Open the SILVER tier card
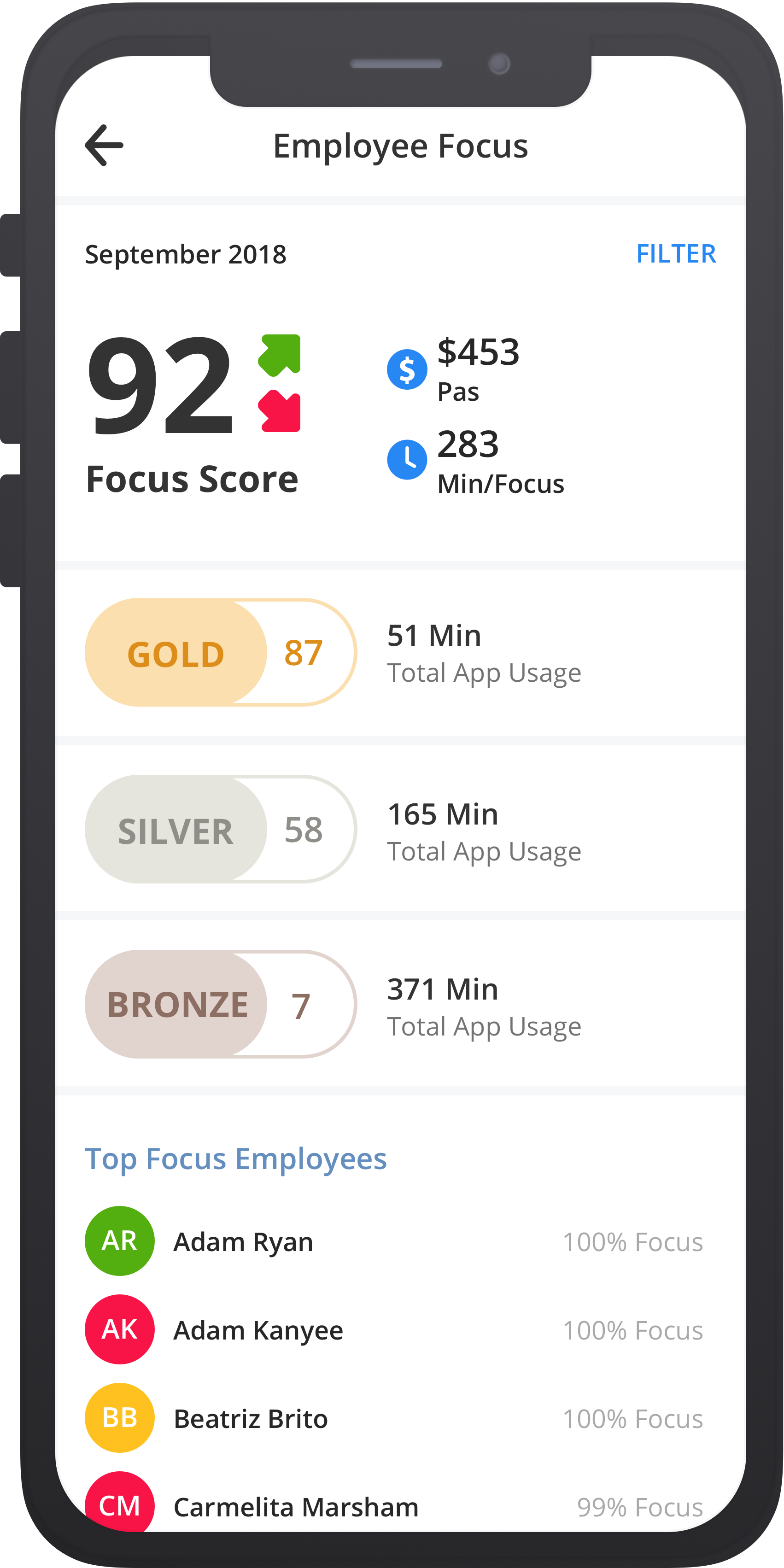The image size is (784, 1568). click(401, 829)
